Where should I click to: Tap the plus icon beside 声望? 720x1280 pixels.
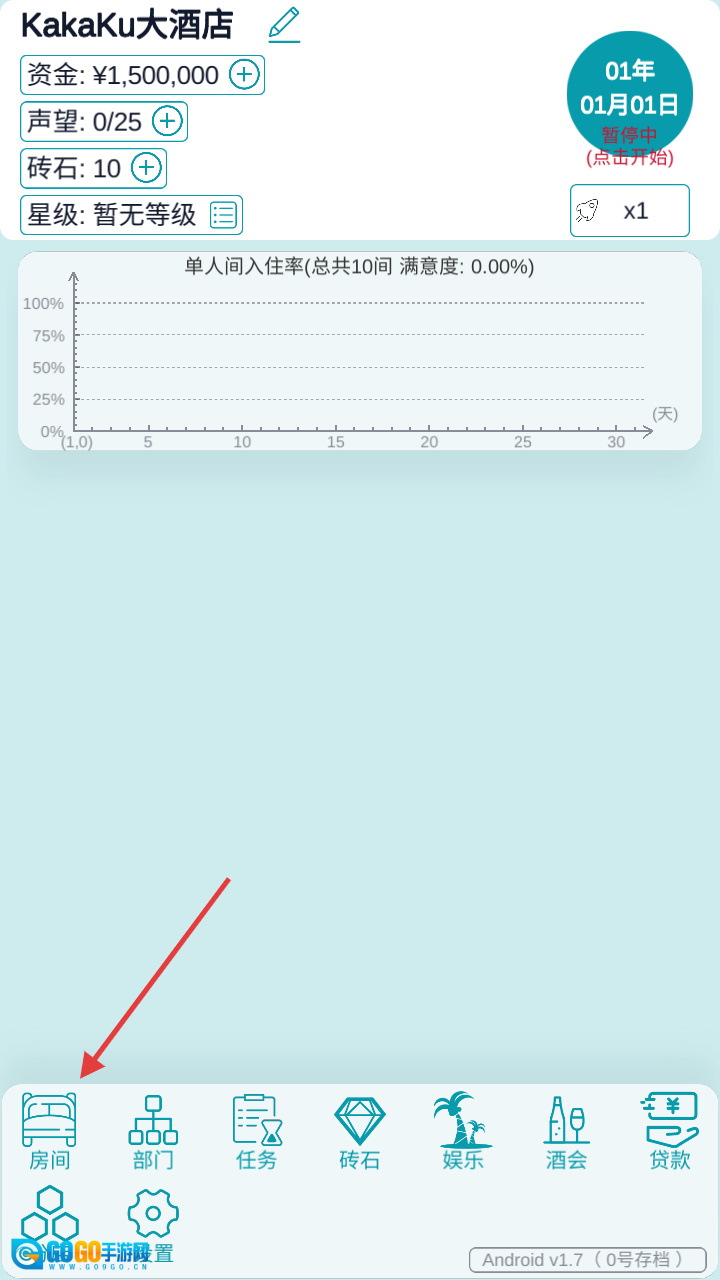pos(167,122)
